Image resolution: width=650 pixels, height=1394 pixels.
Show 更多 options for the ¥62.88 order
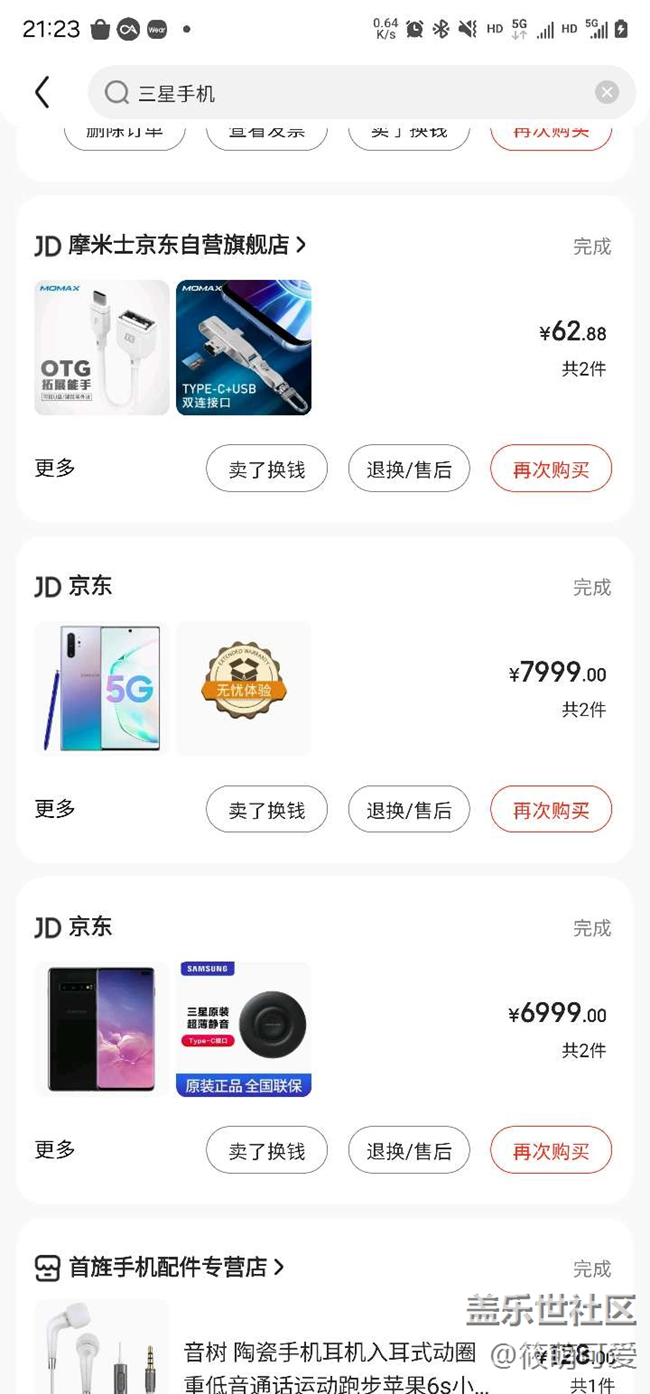pyautogui.click(x=55, y=468)
